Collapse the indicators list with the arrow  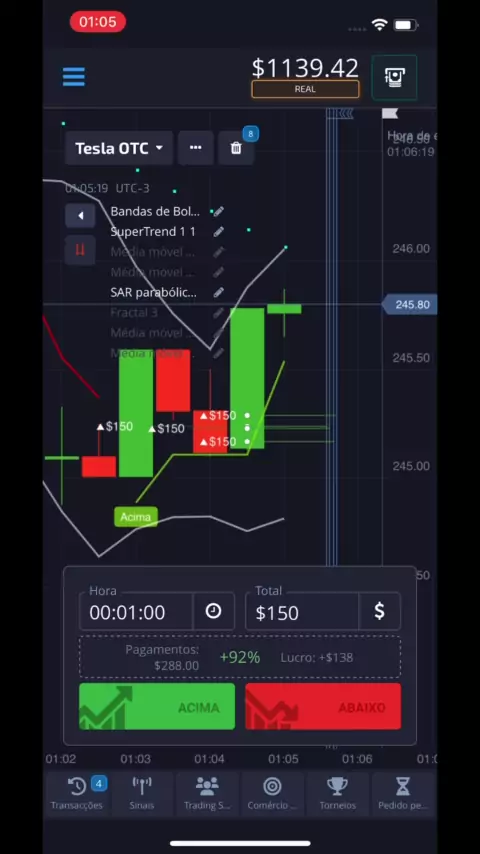(x=80, y=216)
